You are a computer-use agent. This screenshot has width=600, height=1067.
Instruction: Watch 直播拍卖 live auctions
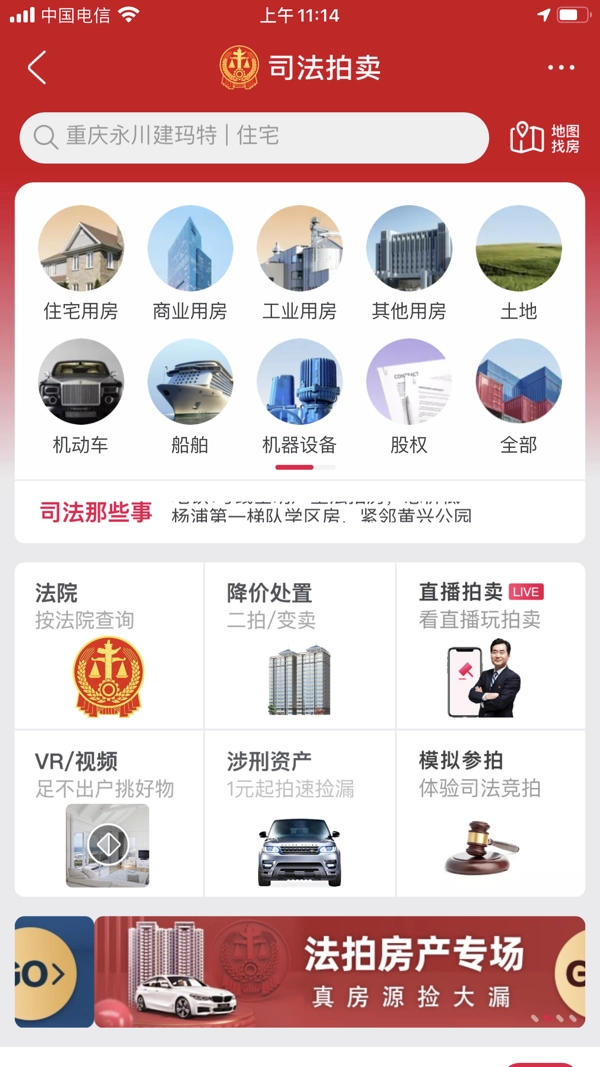490,646
